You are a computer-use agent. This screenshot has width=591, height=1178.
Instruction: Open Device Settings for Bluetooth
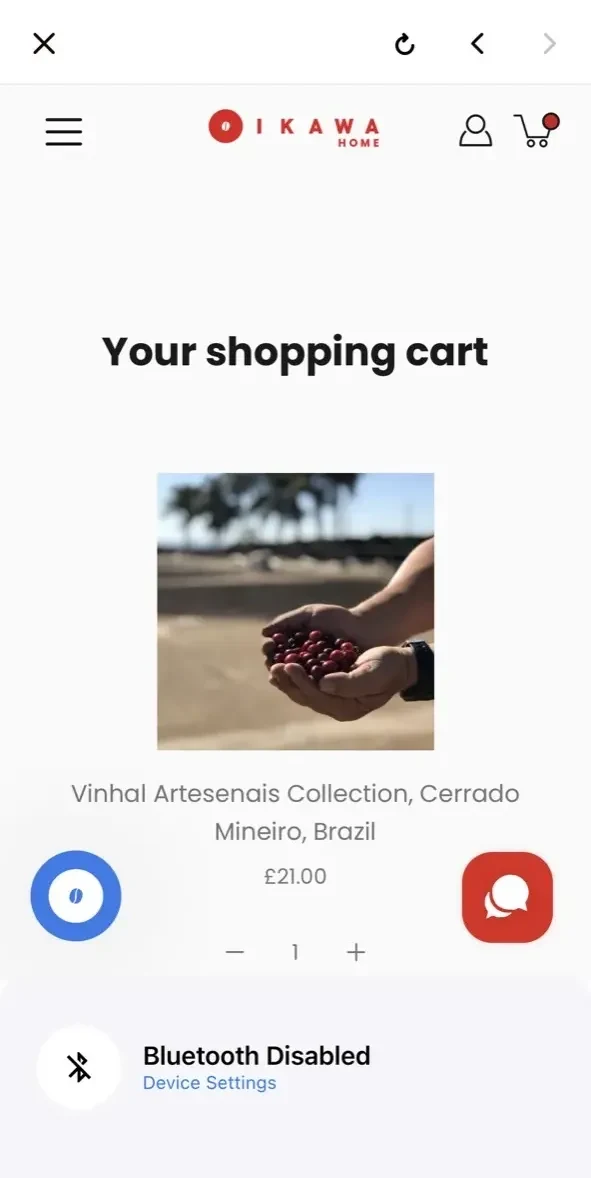[x=210, y=1083]
